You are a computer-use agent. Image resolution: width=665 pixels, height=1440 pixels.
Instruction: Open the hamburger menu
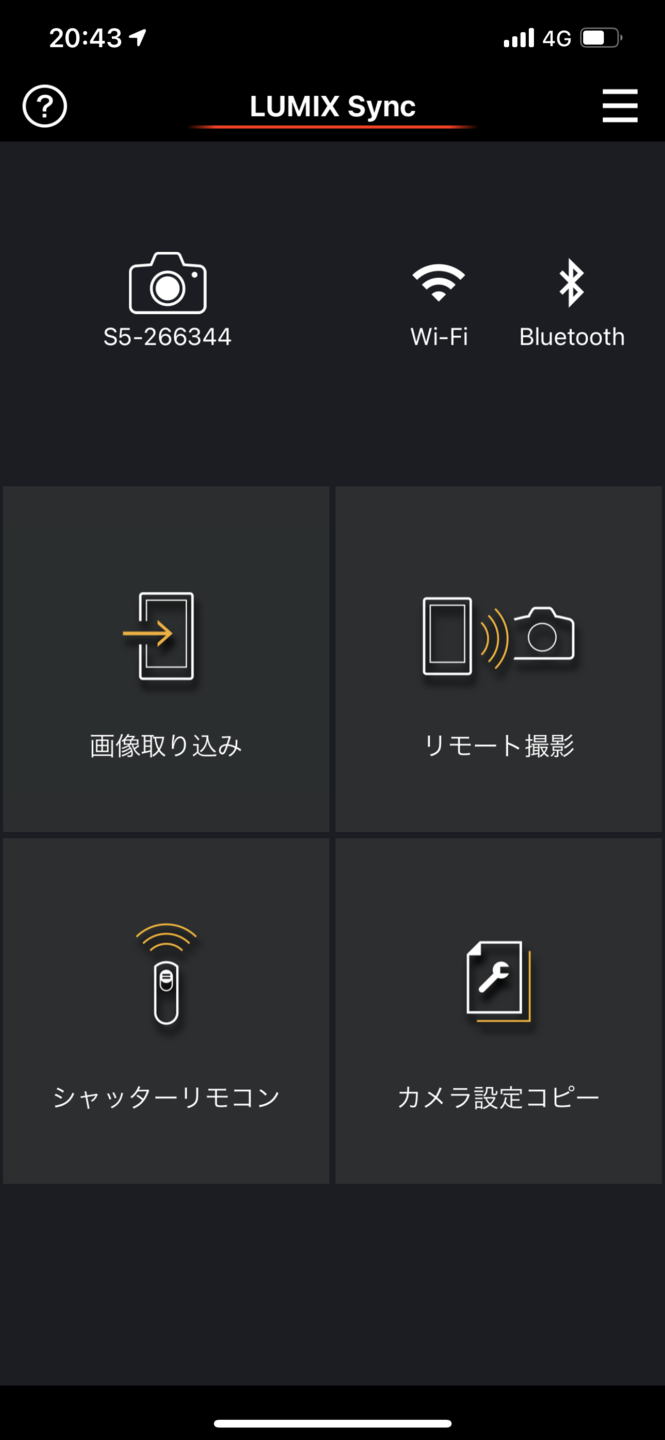pos(620,106)
